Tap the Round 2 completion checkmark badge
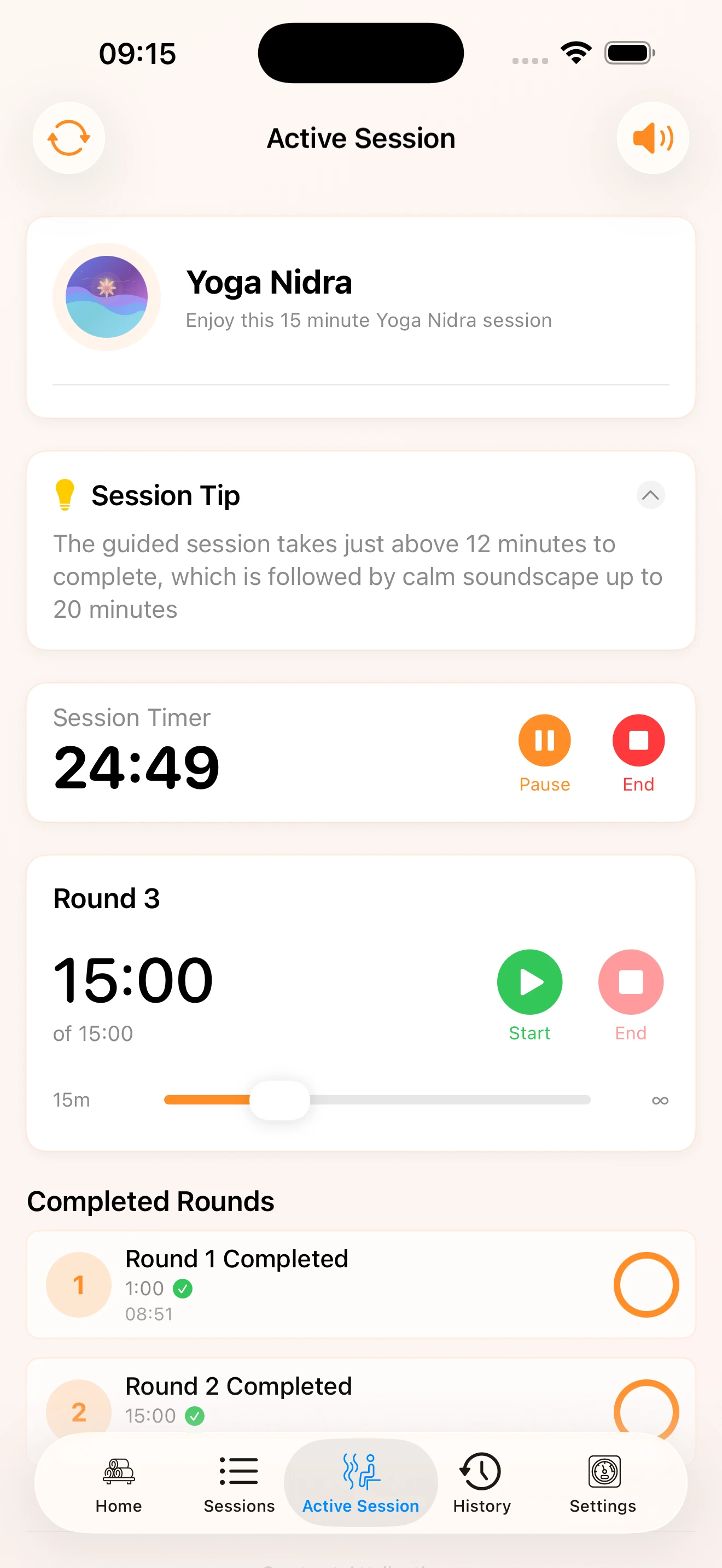The height and width of the screenshot is (1568, 722). click(x=195, y=1416)
